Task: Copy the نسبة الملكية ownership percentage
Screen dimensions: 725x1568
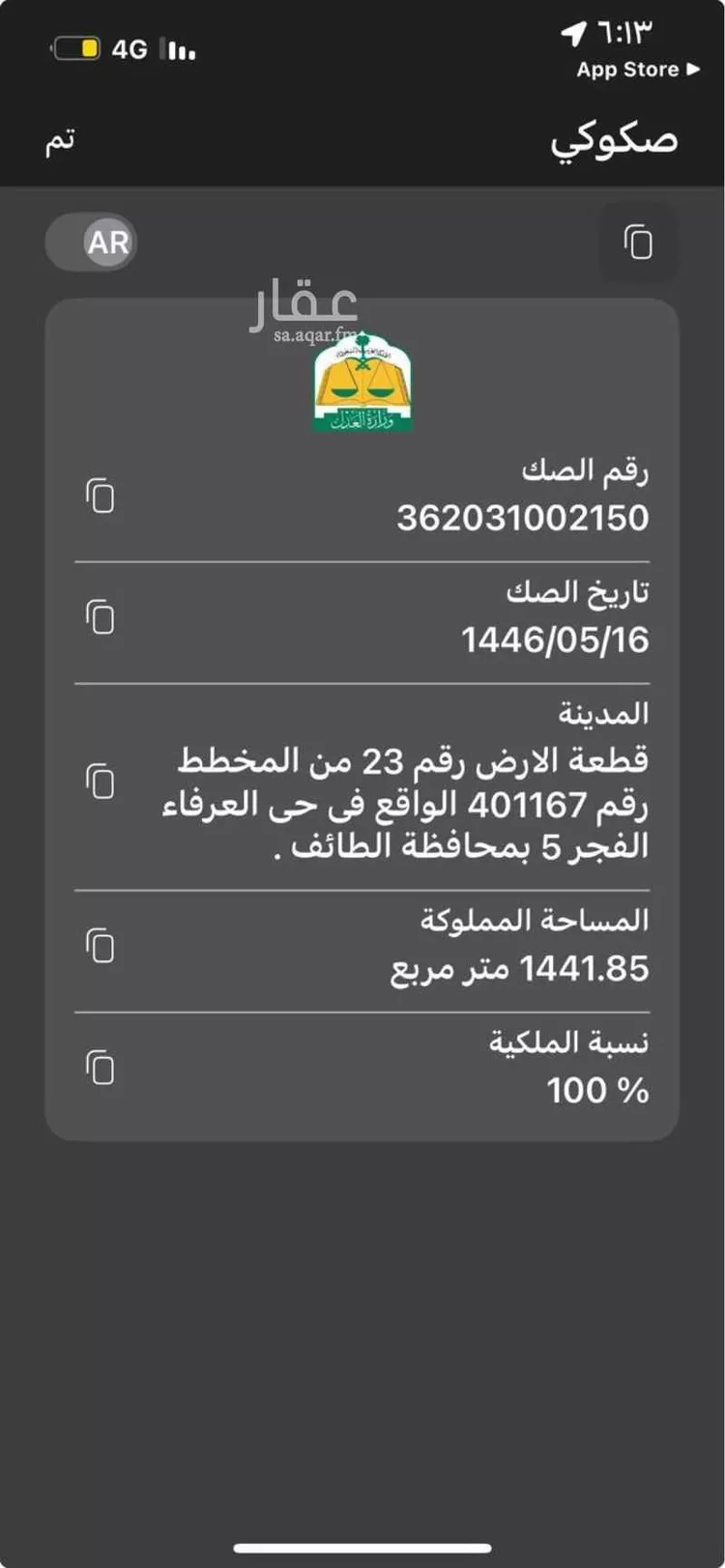Action: (101, 1068)
